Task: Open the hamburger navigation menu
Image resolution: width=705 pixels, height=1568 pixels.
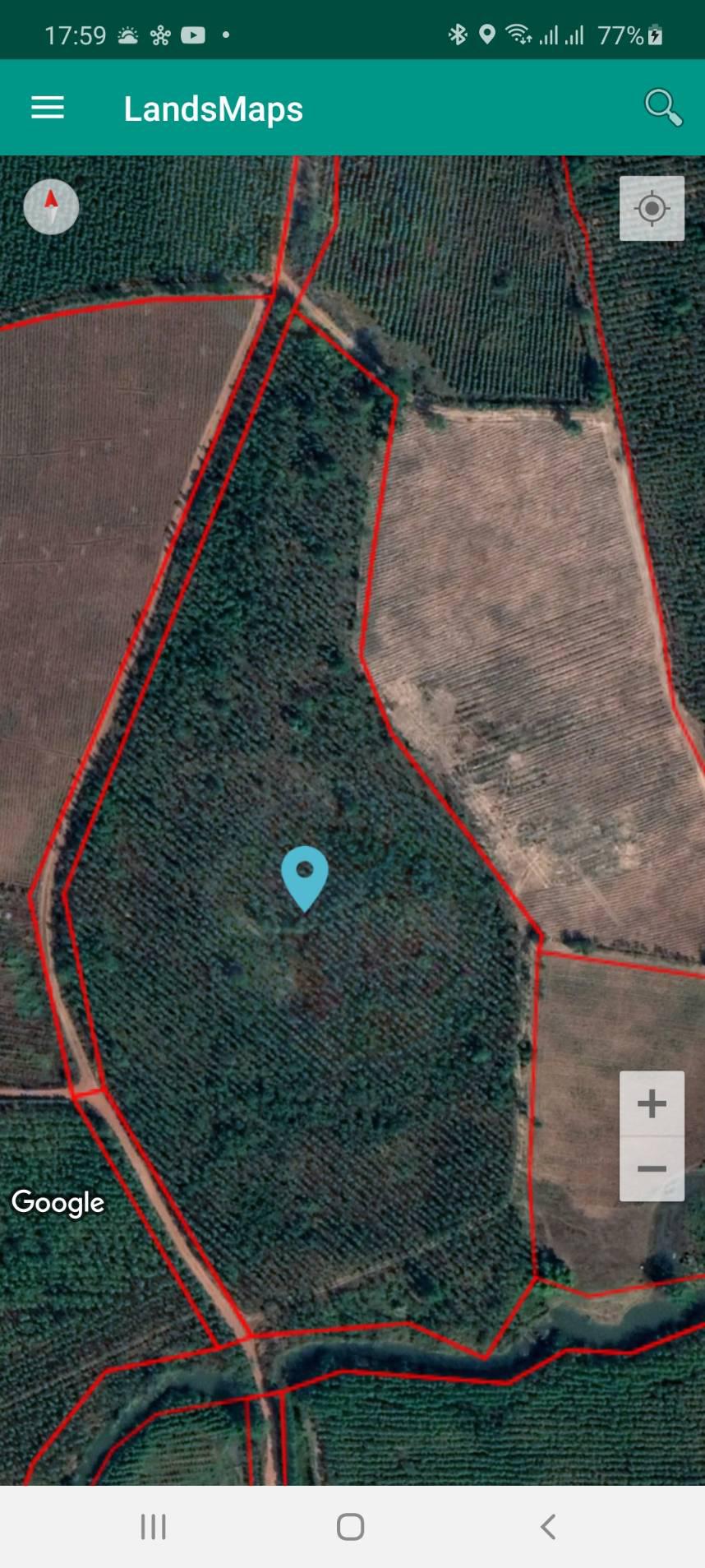Action: (48, 108)
